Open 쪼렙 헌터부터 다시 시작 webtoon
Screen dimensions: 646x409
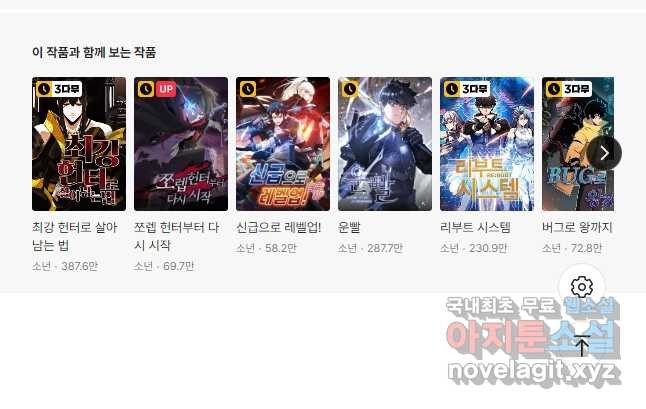click(x=181, y=144)
